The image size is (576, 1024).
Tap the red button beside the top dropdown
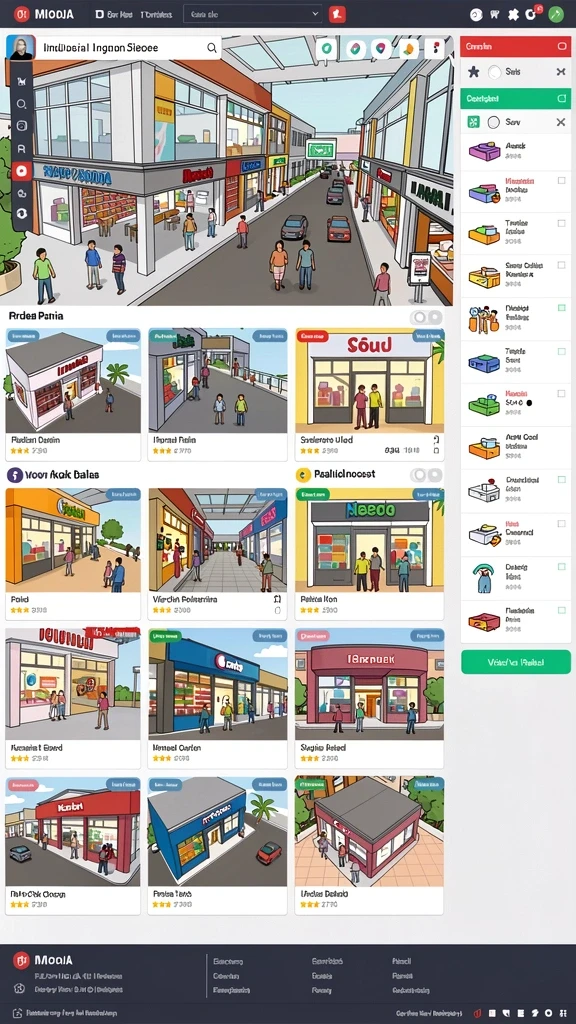pyautogui.click(x=337, y=14)
